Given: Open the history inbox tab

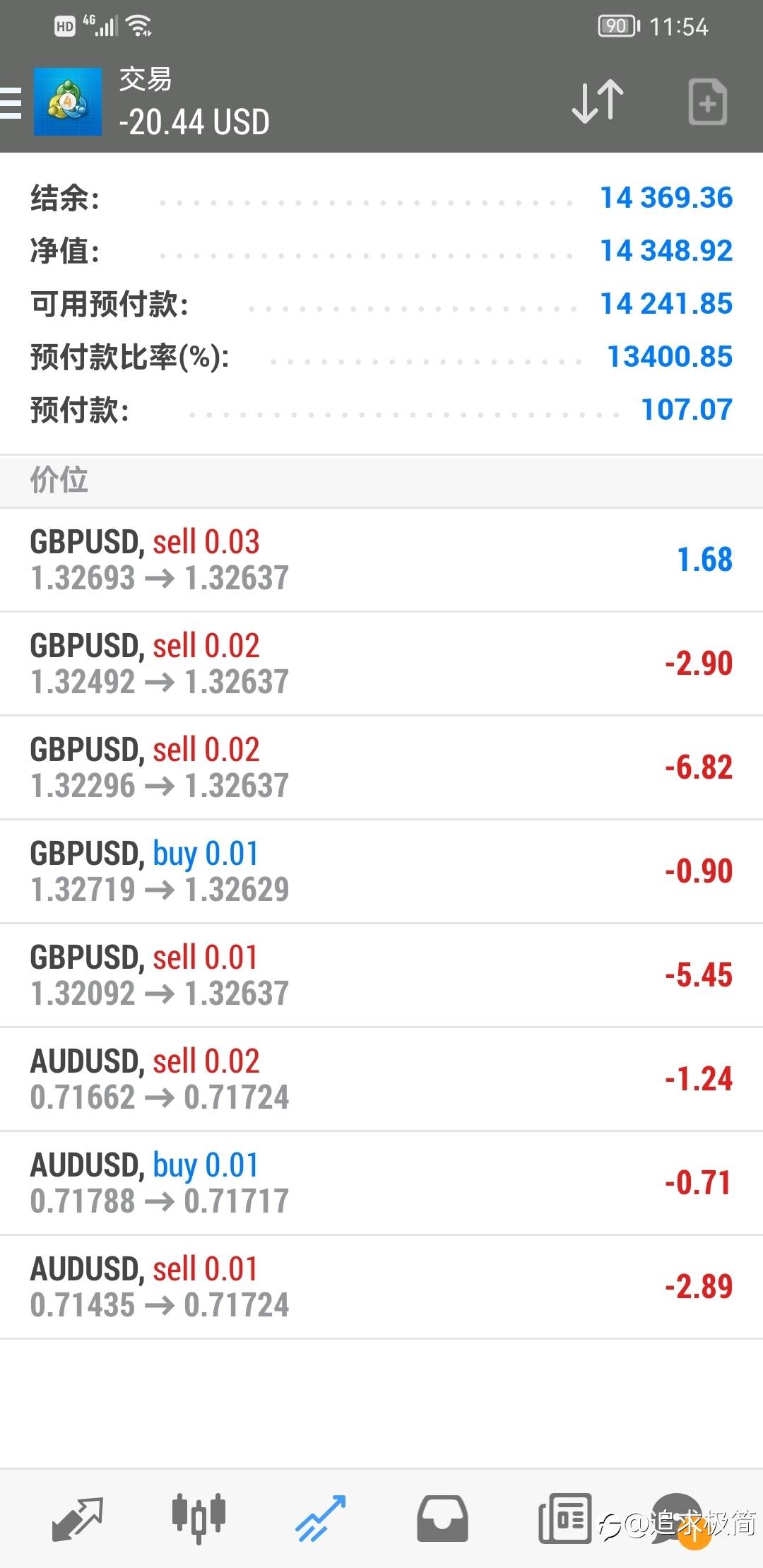Looking at the screenshot, I should (442, 1519).
